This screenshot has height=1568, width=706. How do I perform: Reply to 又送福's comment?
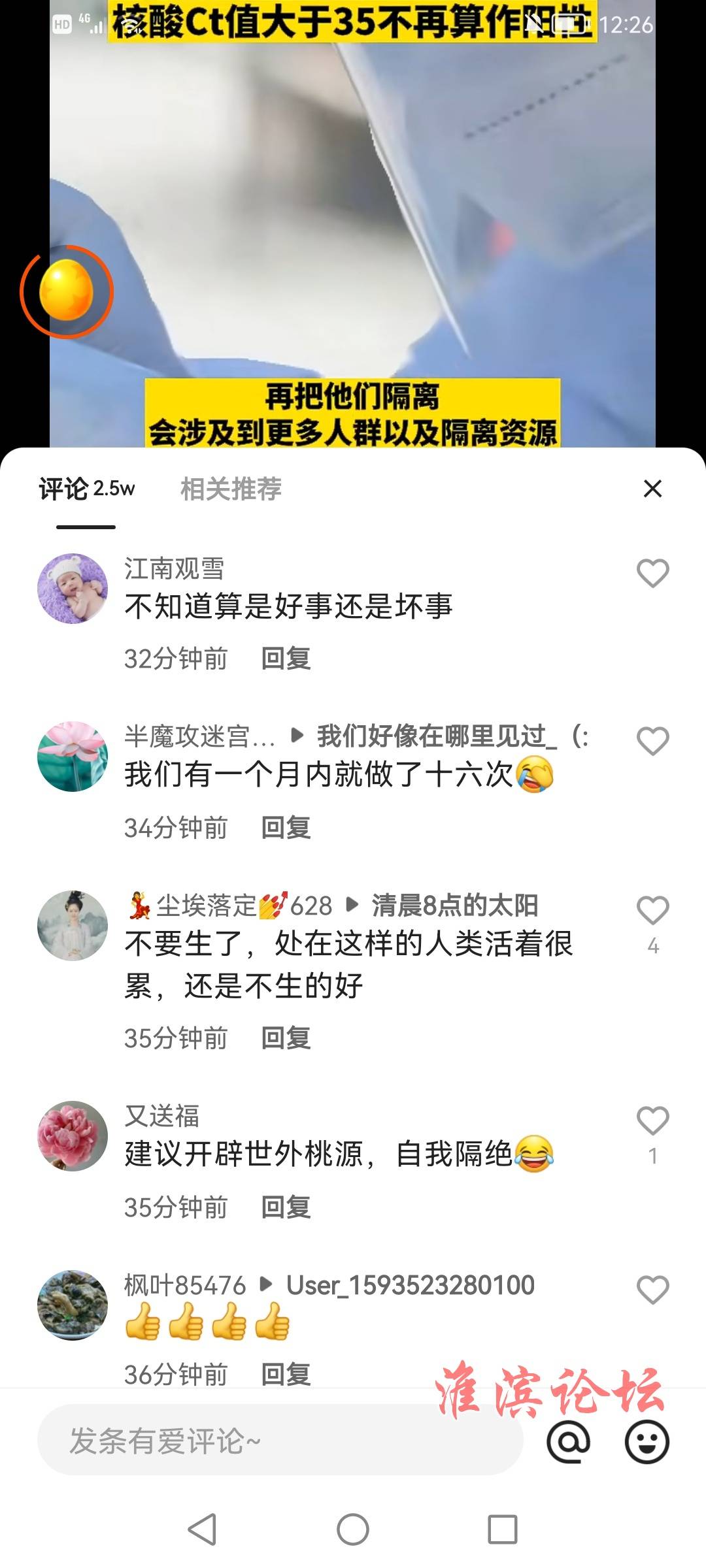[286, 1207]
